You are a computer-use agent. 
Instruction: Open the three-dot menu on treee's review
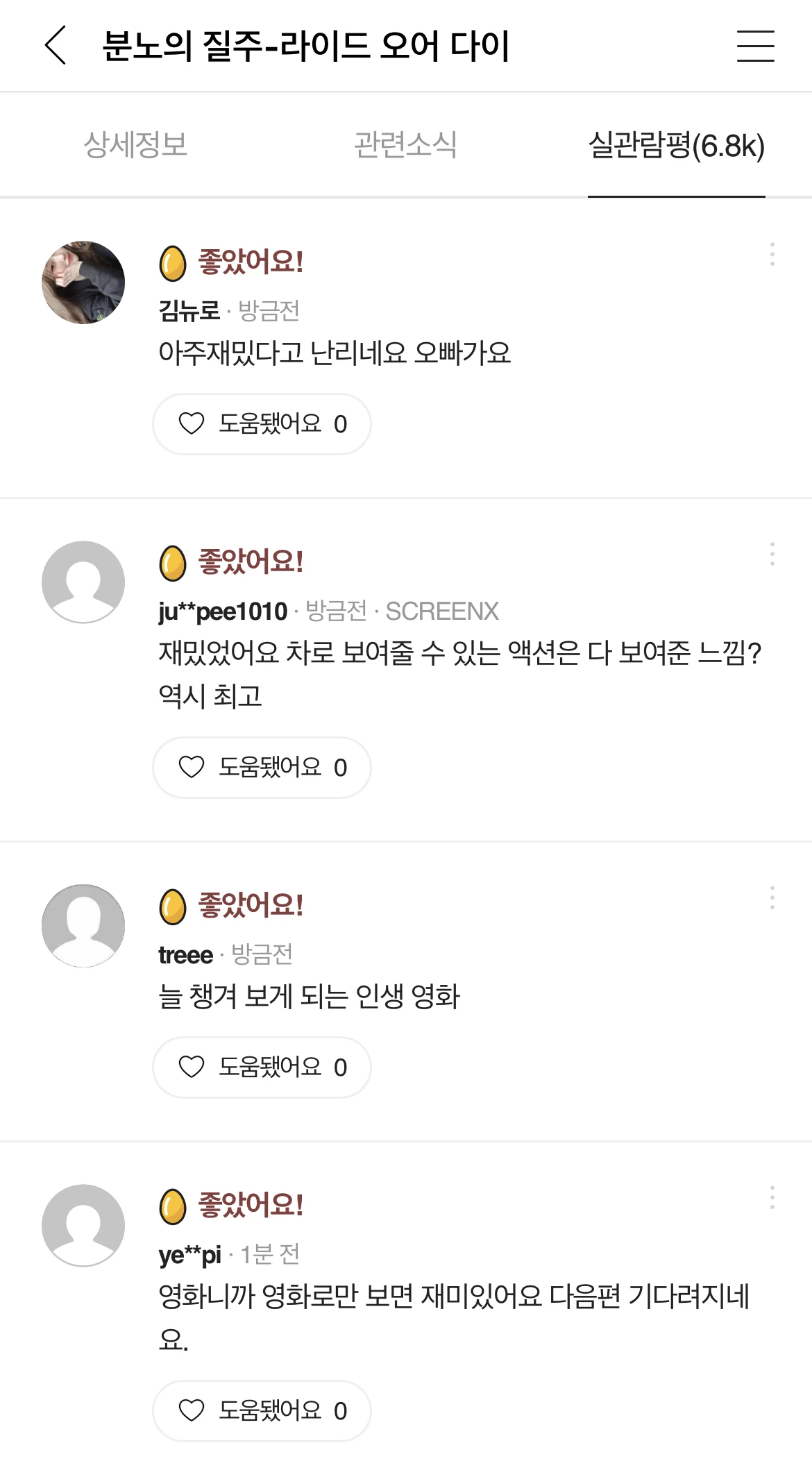(x=772, y=897)
